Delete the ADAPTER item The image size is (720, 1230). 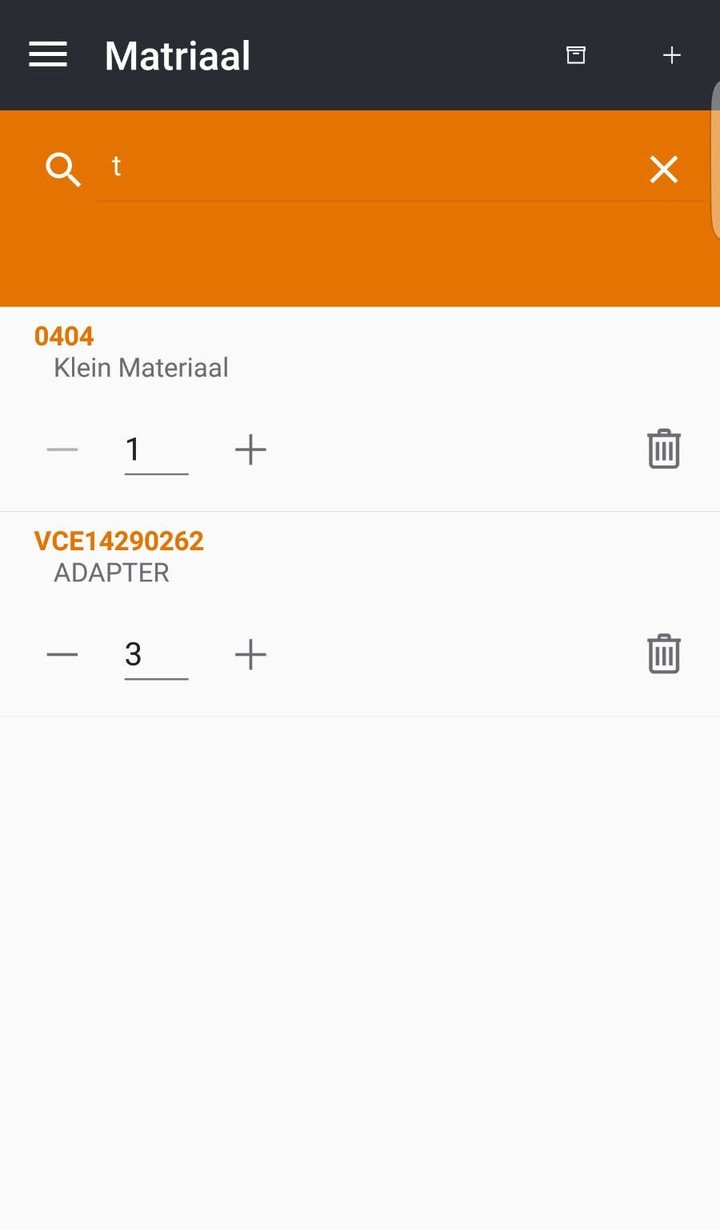[x=664, y=654]
